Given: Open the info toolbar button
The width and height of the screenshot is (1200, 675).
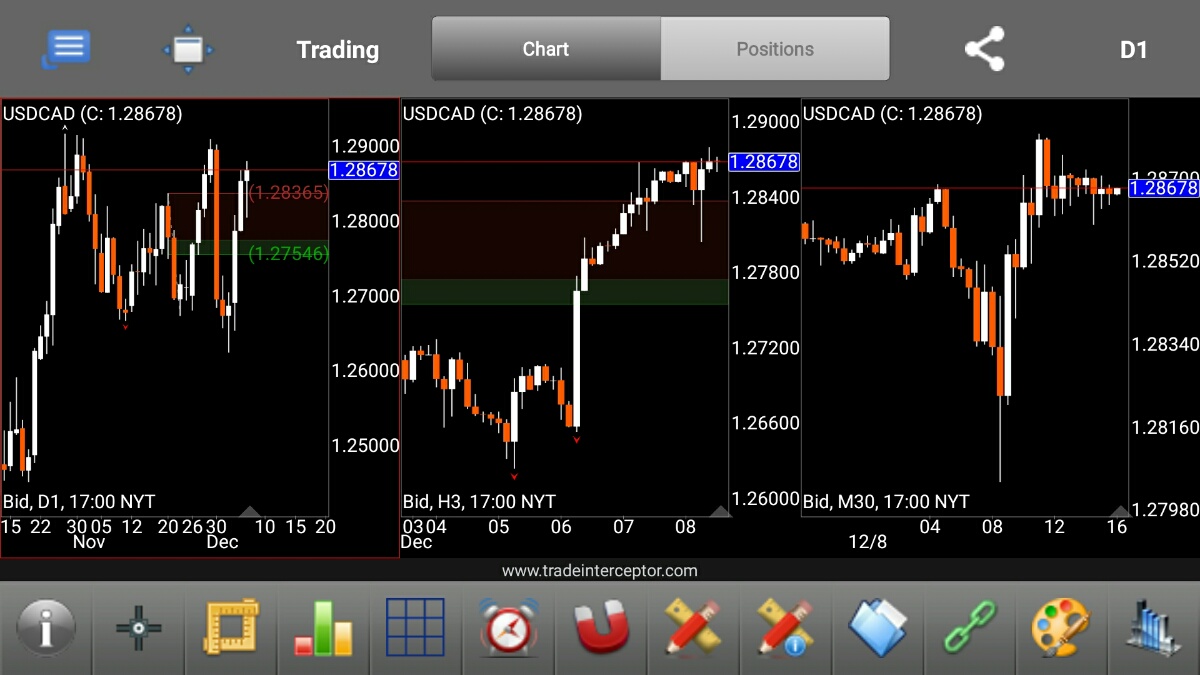Looking at the screenshot, I should point(46,629).
